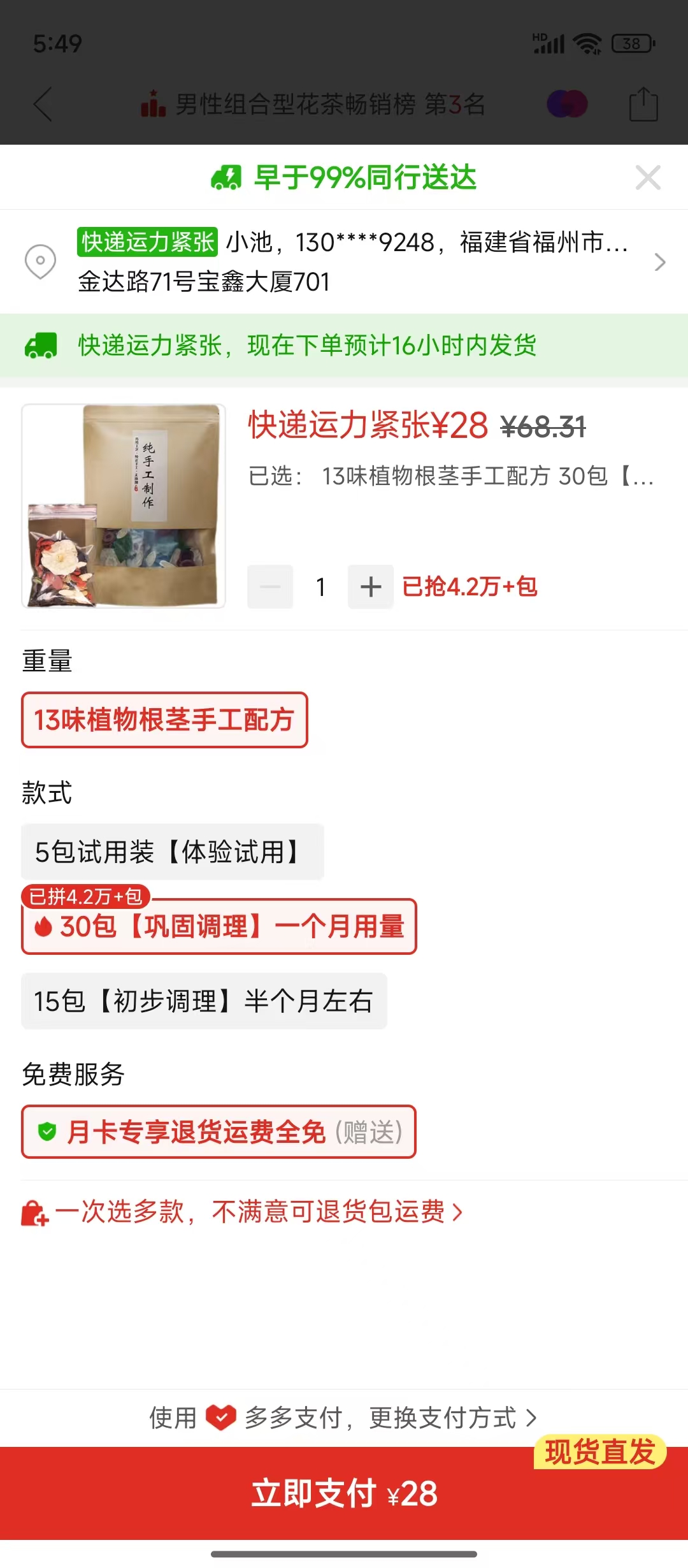Screen dimensions: 688x1568
Task: Increase quantity with the plus button
Action: tap(370, 586)
